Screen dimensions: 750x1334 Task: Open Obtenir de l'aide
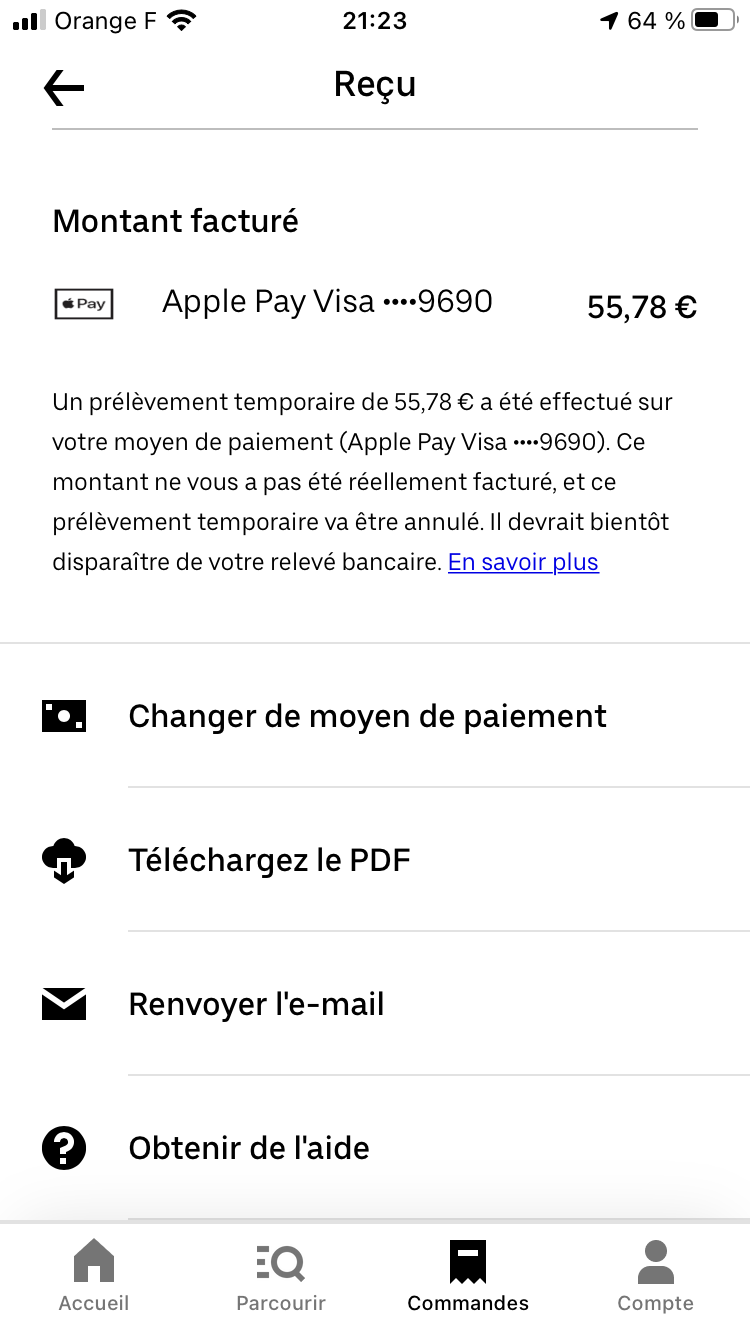[x=249, y=1148]
